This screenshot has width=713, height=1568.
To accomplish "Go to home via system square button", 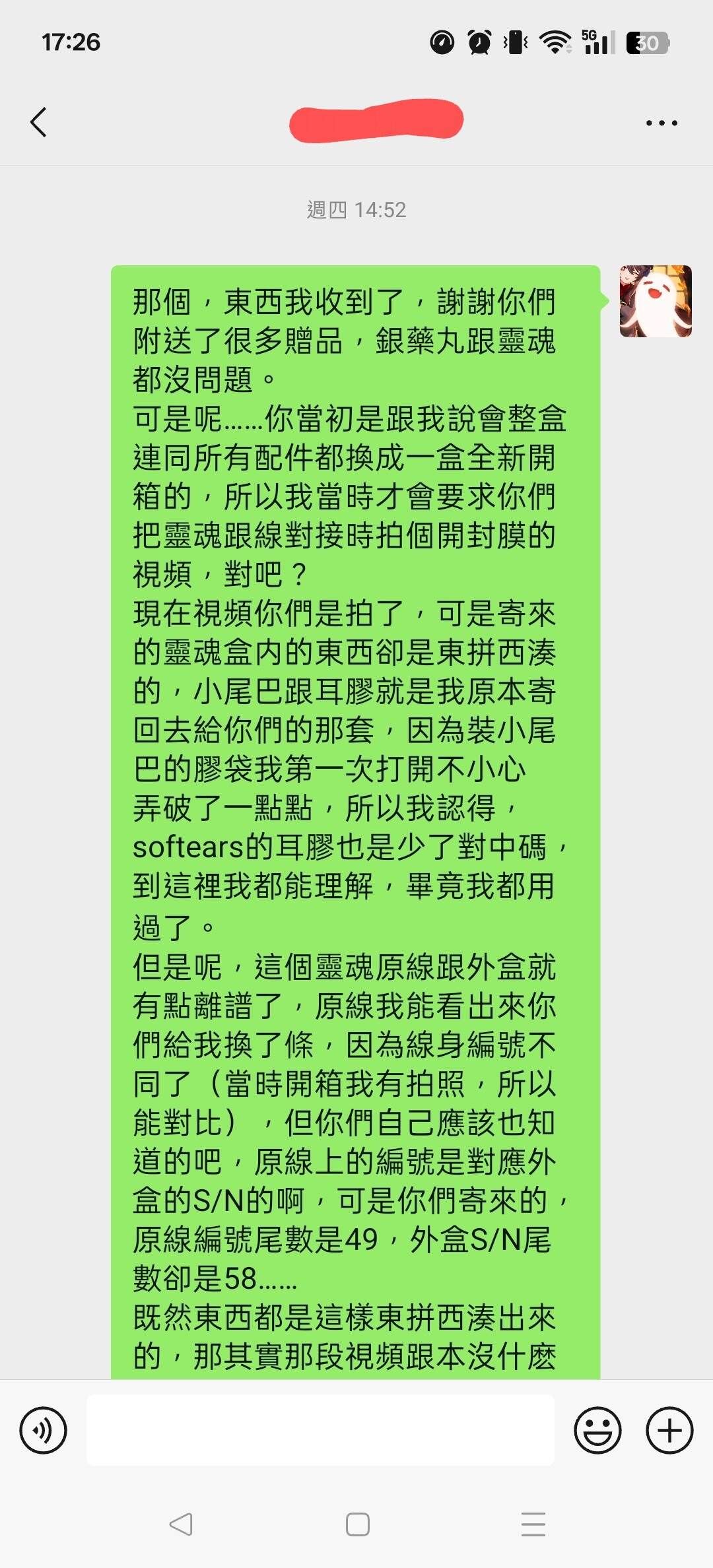I will 357,1524.
